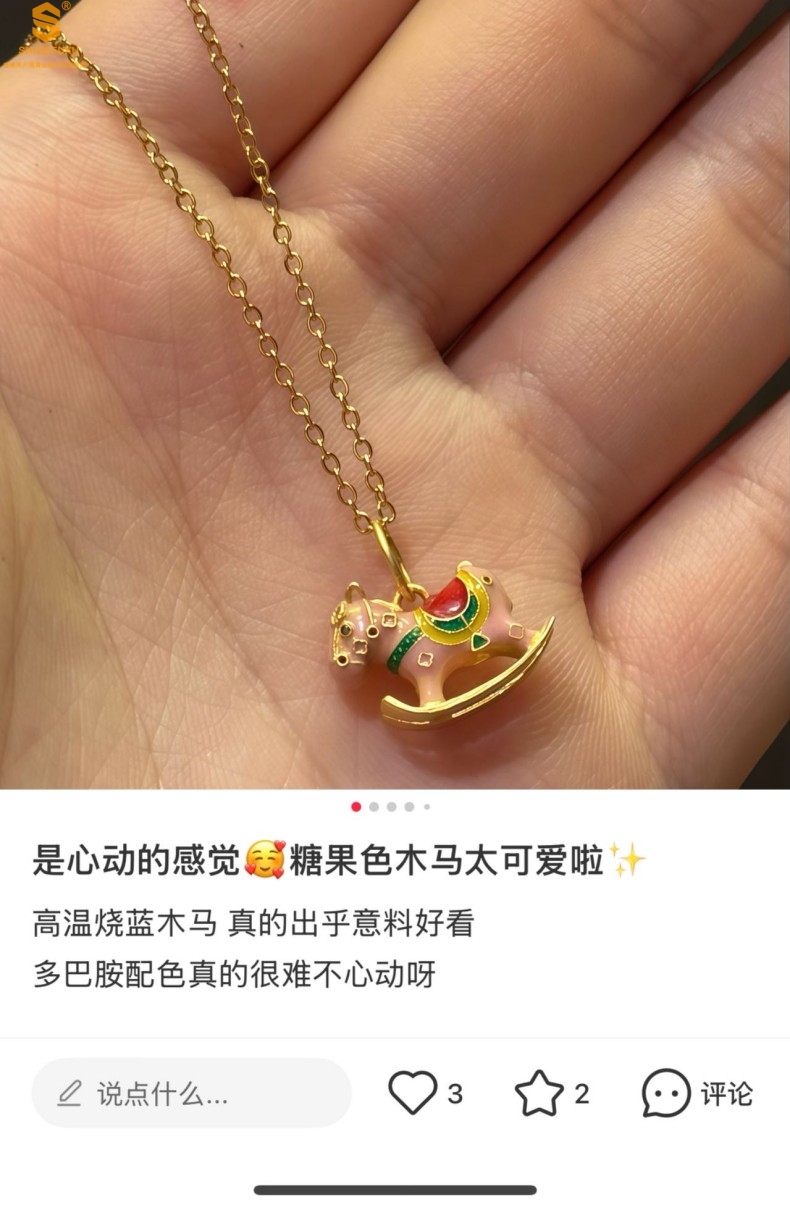Viewport: 790px width, 1210px height.
Task: Save the post with the star icon
Action: coord(539,1093)
